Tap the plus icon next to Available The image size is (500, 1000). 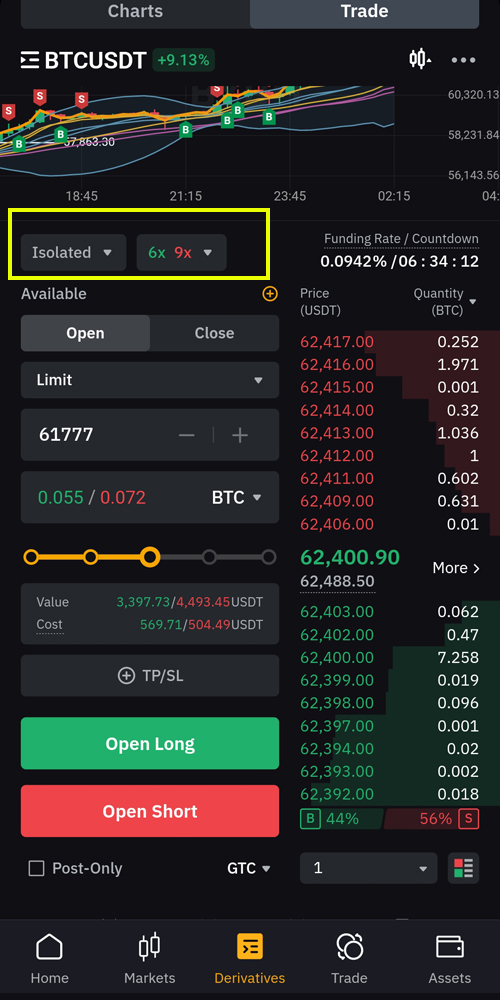pyautogui.click(x=270, y=294)
